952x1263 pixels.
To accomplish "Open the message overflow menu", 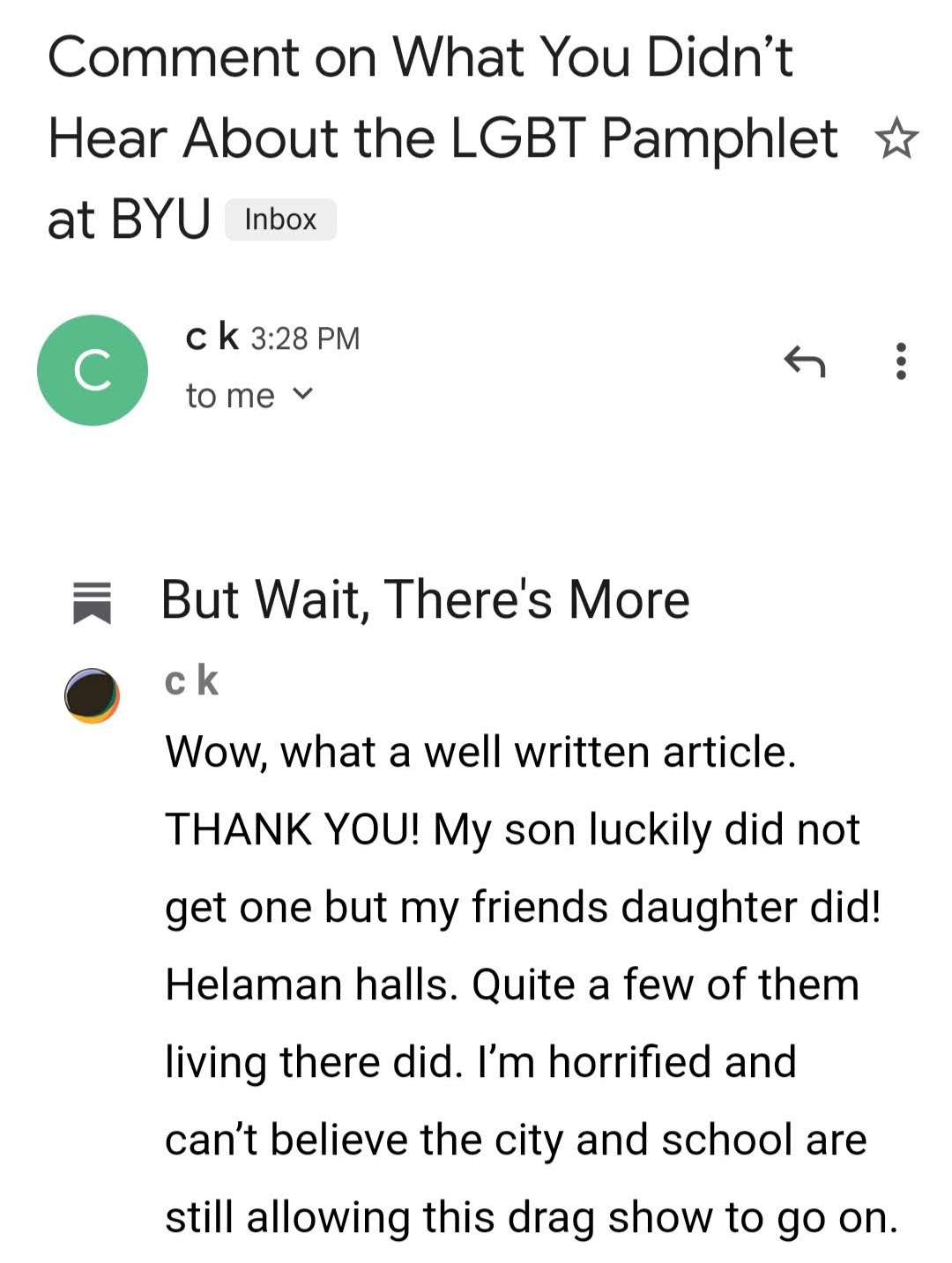I will (x=900, y=361).
